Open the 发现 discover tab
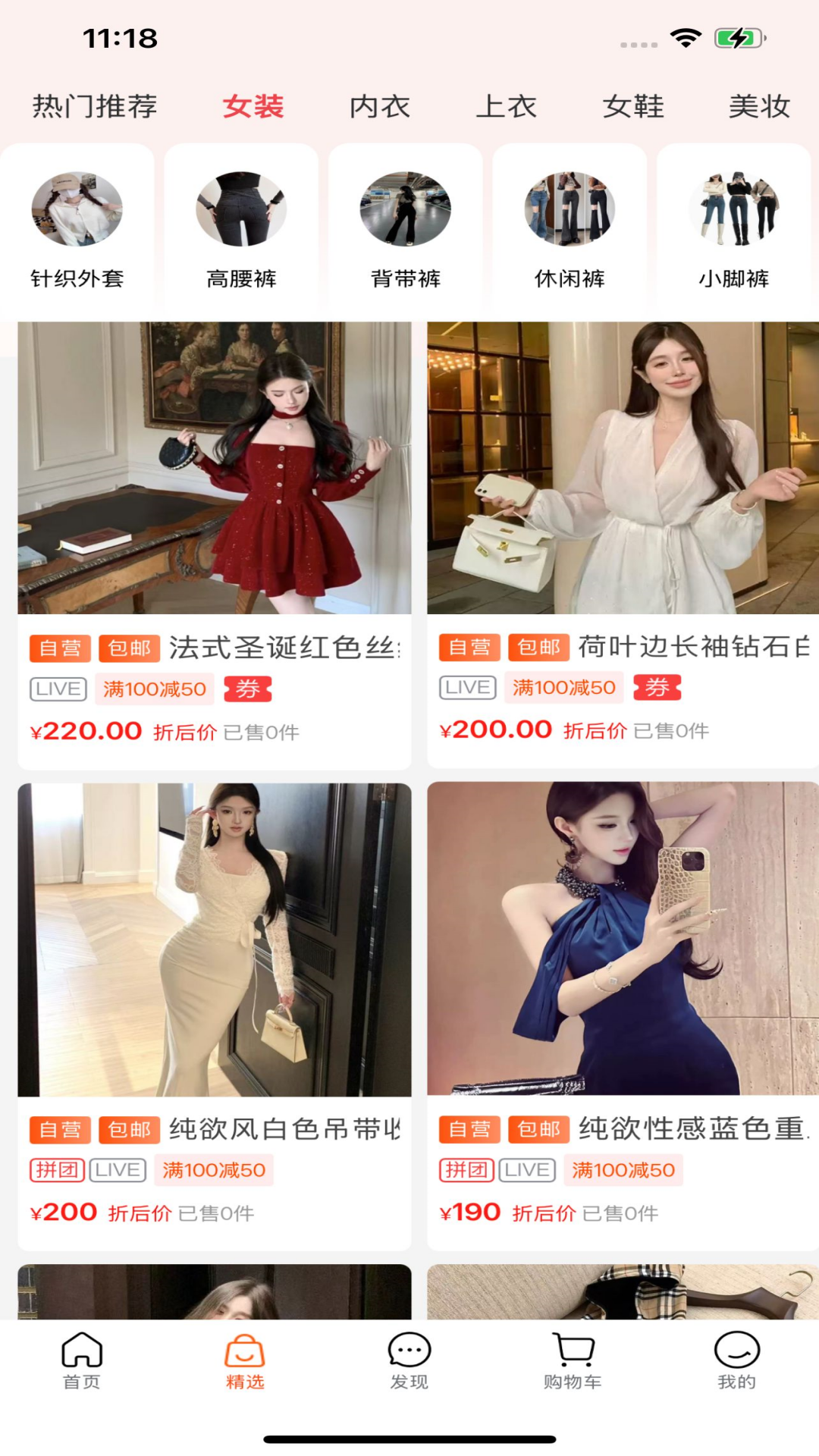The height and width of the screenshot is (1456, 819). pyautogui.click(x=409, y=1361)
